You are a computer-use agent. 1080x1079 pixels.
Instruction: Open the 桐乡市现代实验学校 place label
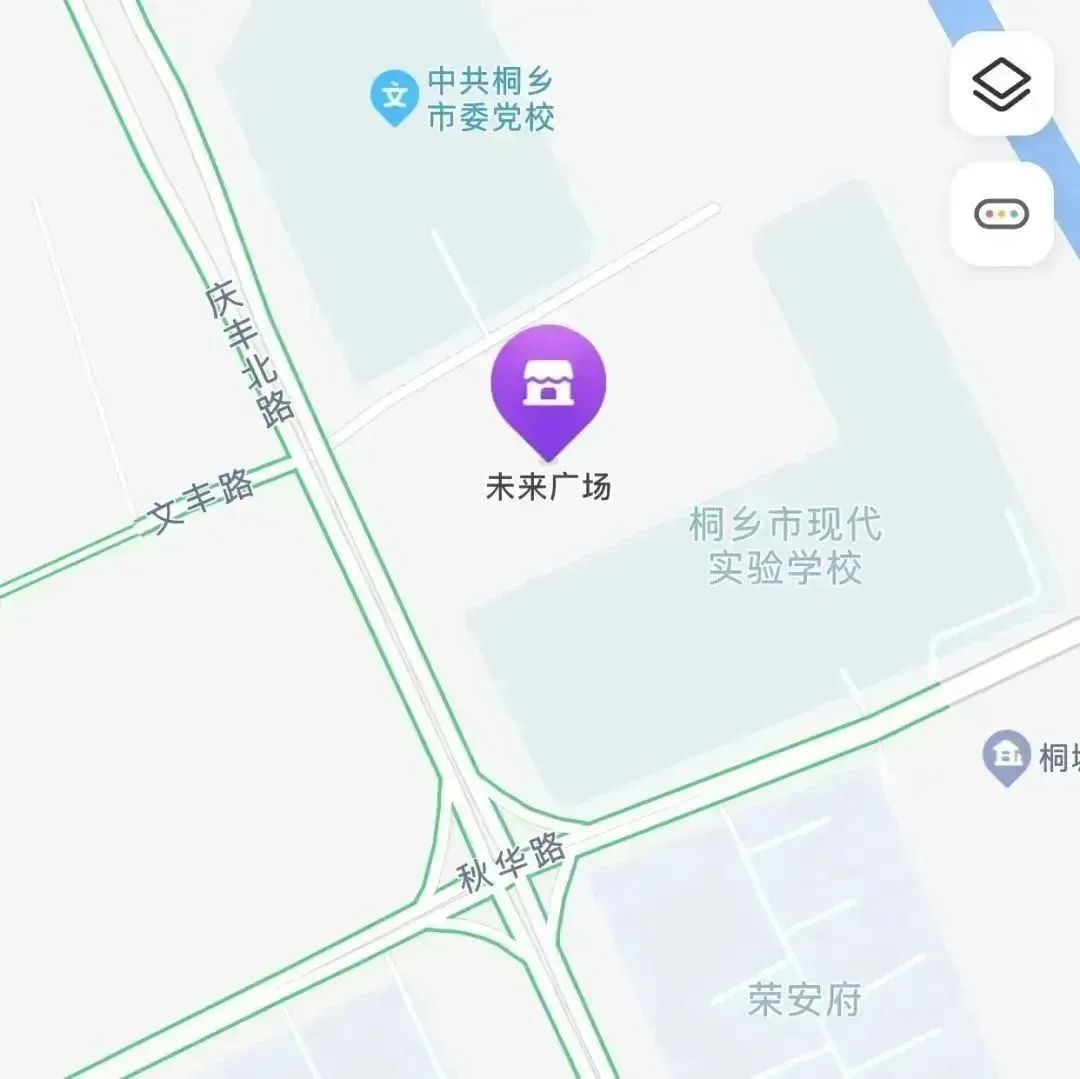(785, 546)
